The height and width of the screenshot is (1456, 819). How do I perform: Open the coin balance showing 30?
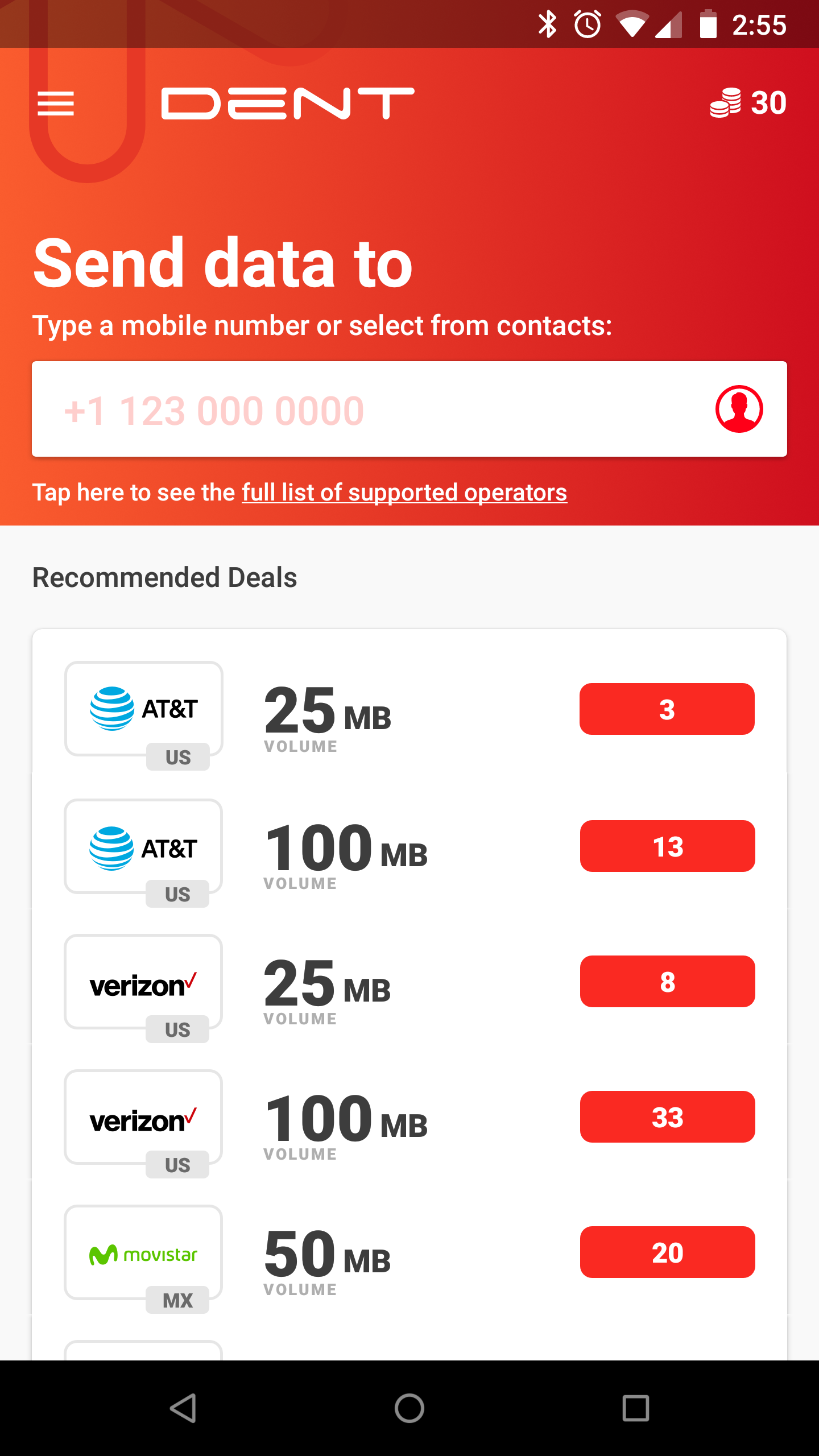[748, 103]
